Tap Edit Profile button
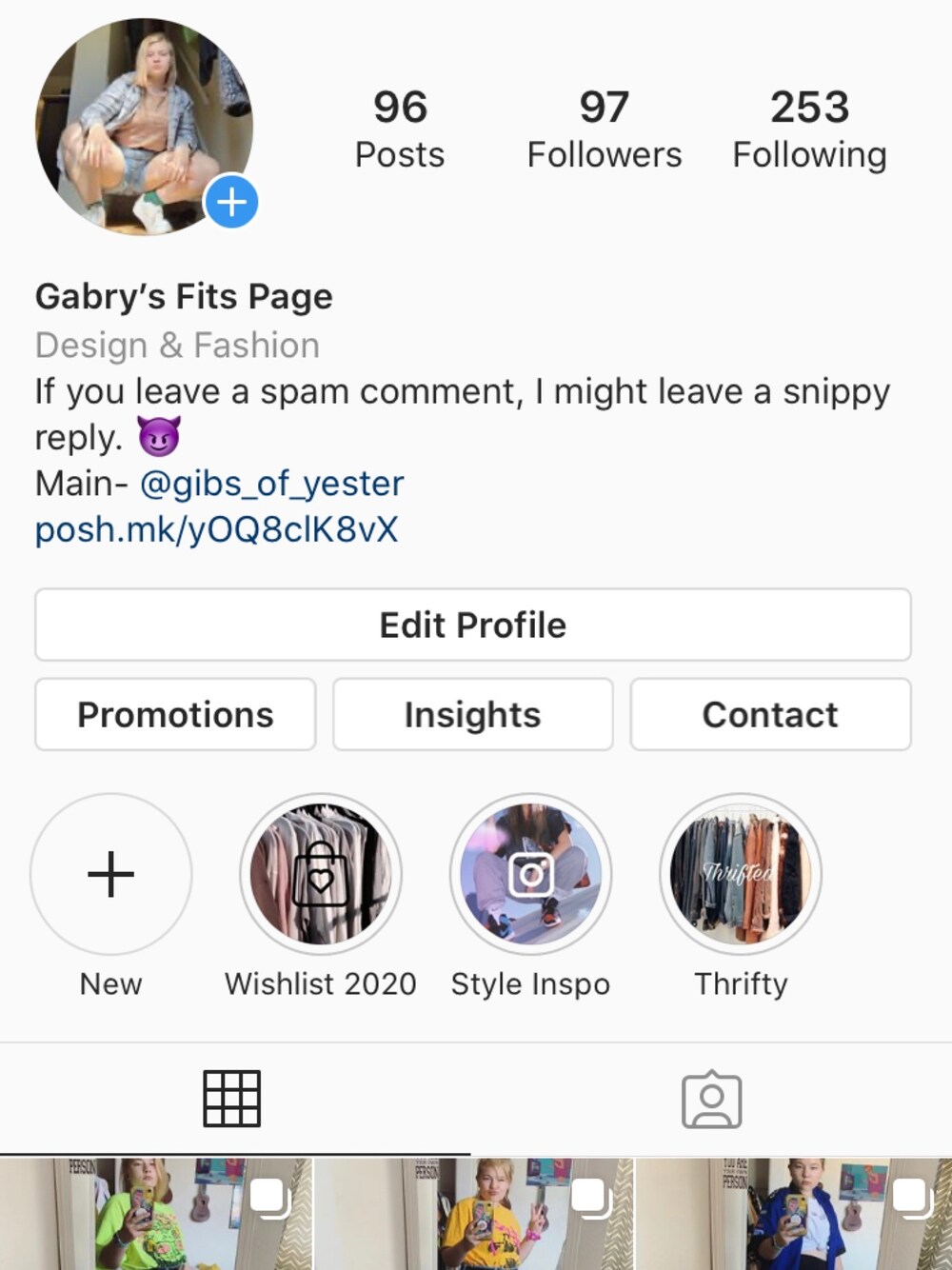The height and width of the screenshot is (1270, 952). [473, 625]
